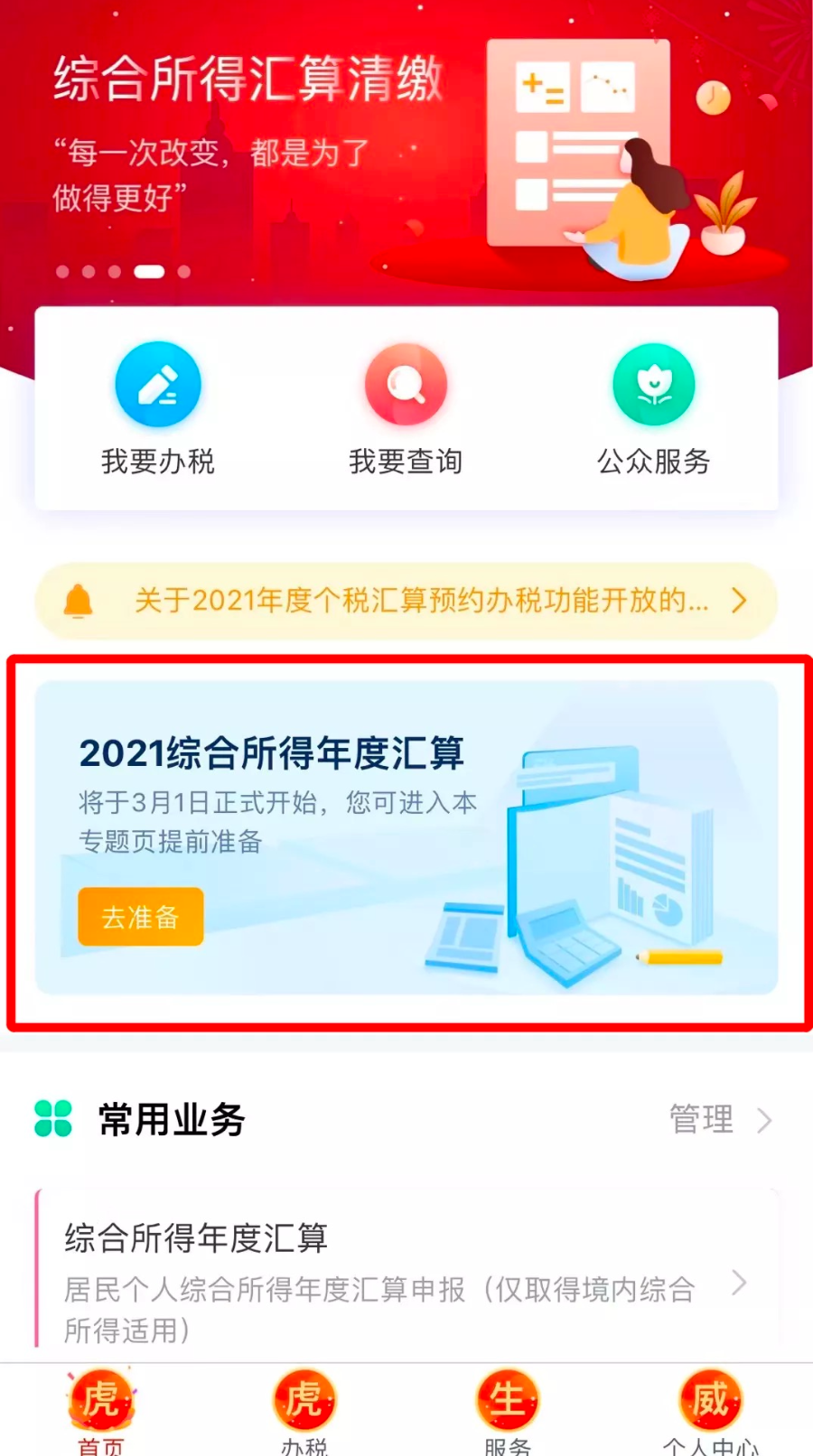Switch to the 首页 tab

pos(101,1411)
